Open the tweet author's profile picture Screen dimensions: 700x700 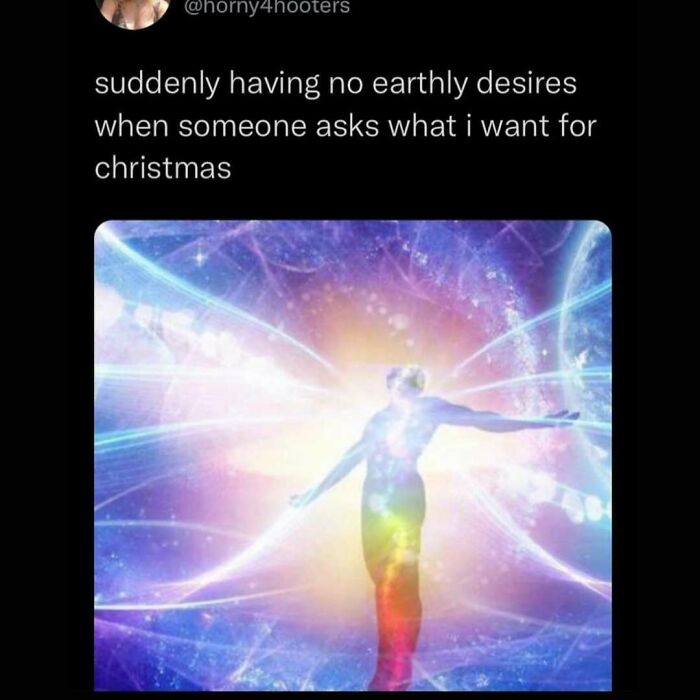click(133, 12)
